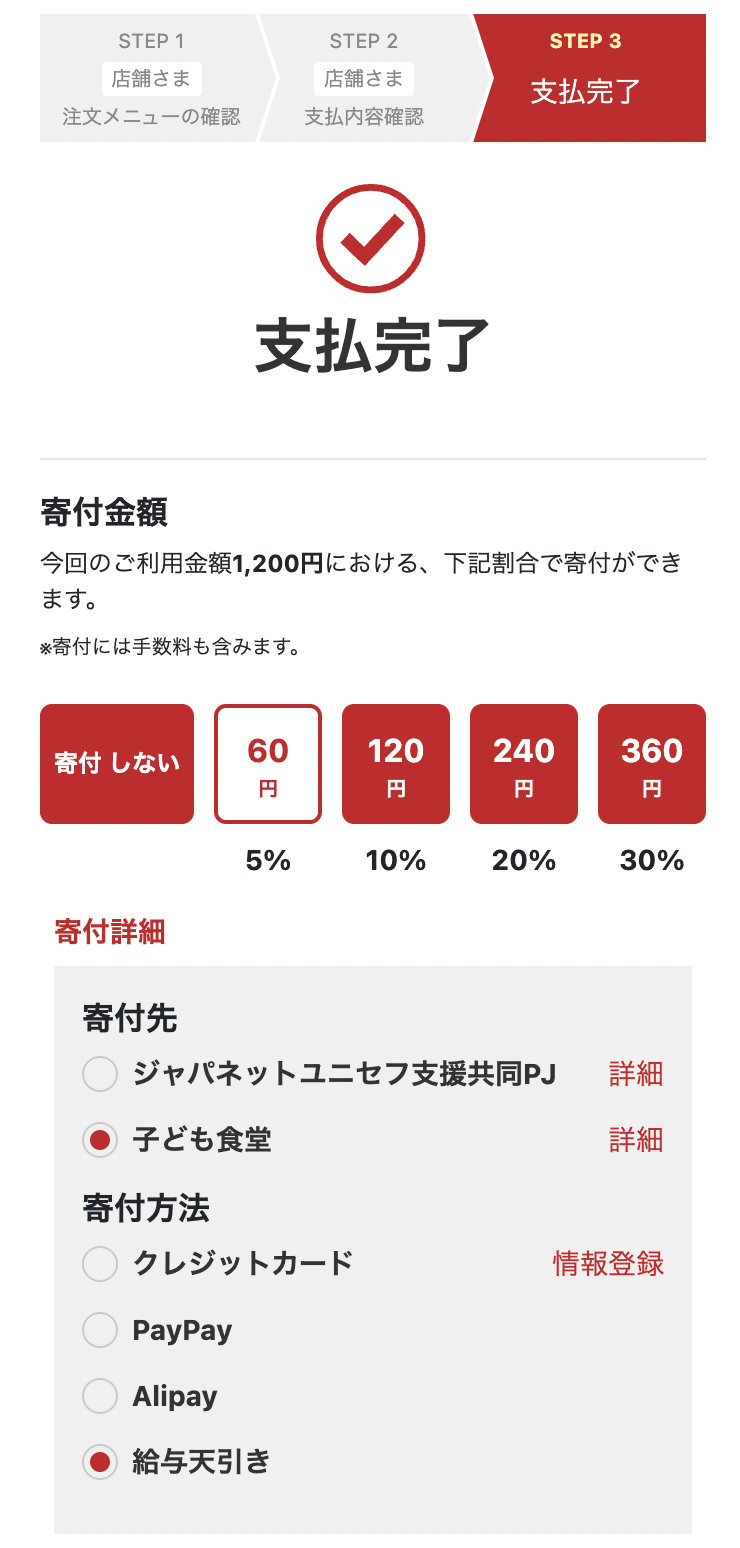This screenshot has height=1548, width=740.
Task: Choose PayPay as donation method
Action: (x=99, y=1330)
